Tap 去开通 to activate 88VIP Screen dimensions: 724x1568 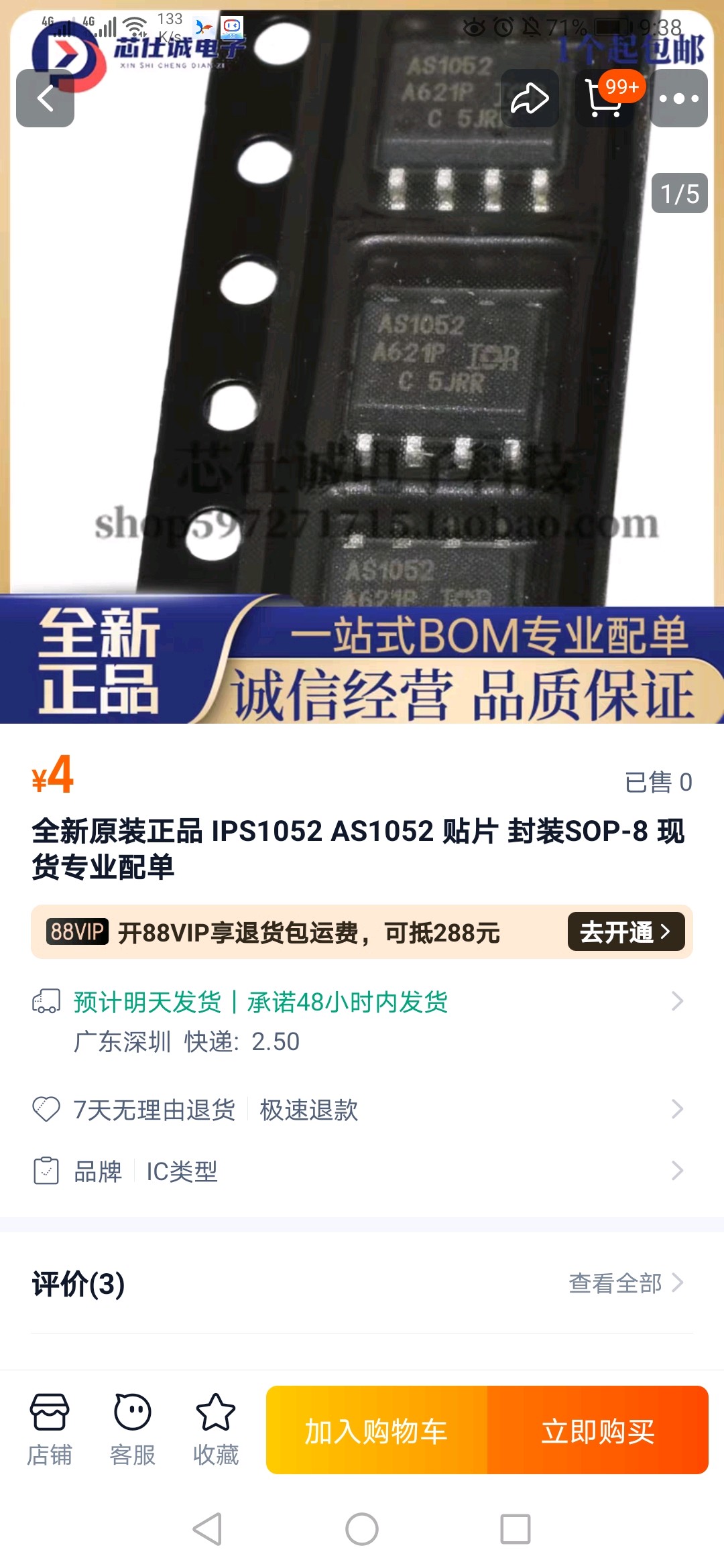pos(625,931)
